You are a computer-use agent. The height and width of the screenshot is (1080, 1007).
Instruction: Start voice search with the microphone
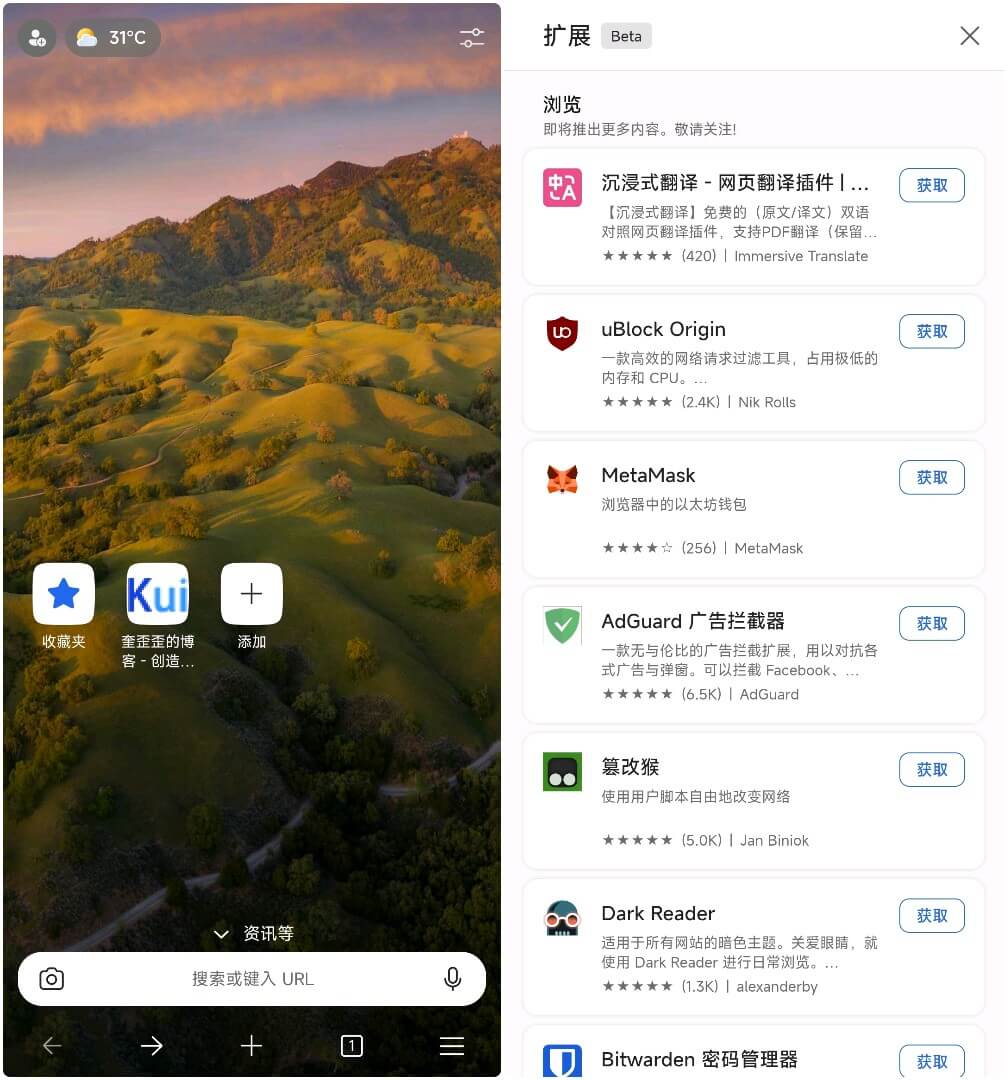(453, 979)
